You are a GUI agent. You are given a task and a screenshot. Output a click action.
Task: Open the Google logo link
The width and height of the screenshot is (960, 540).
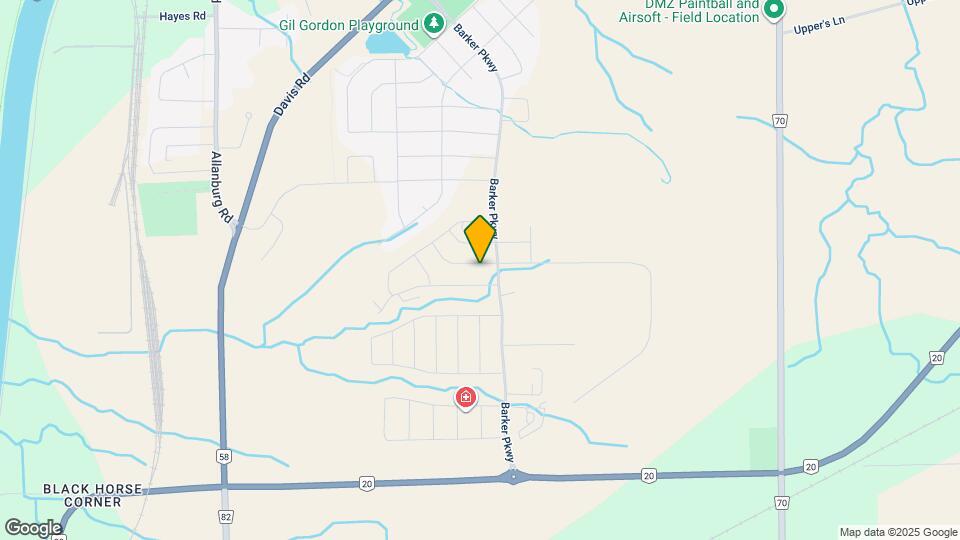tap(33, 527)
